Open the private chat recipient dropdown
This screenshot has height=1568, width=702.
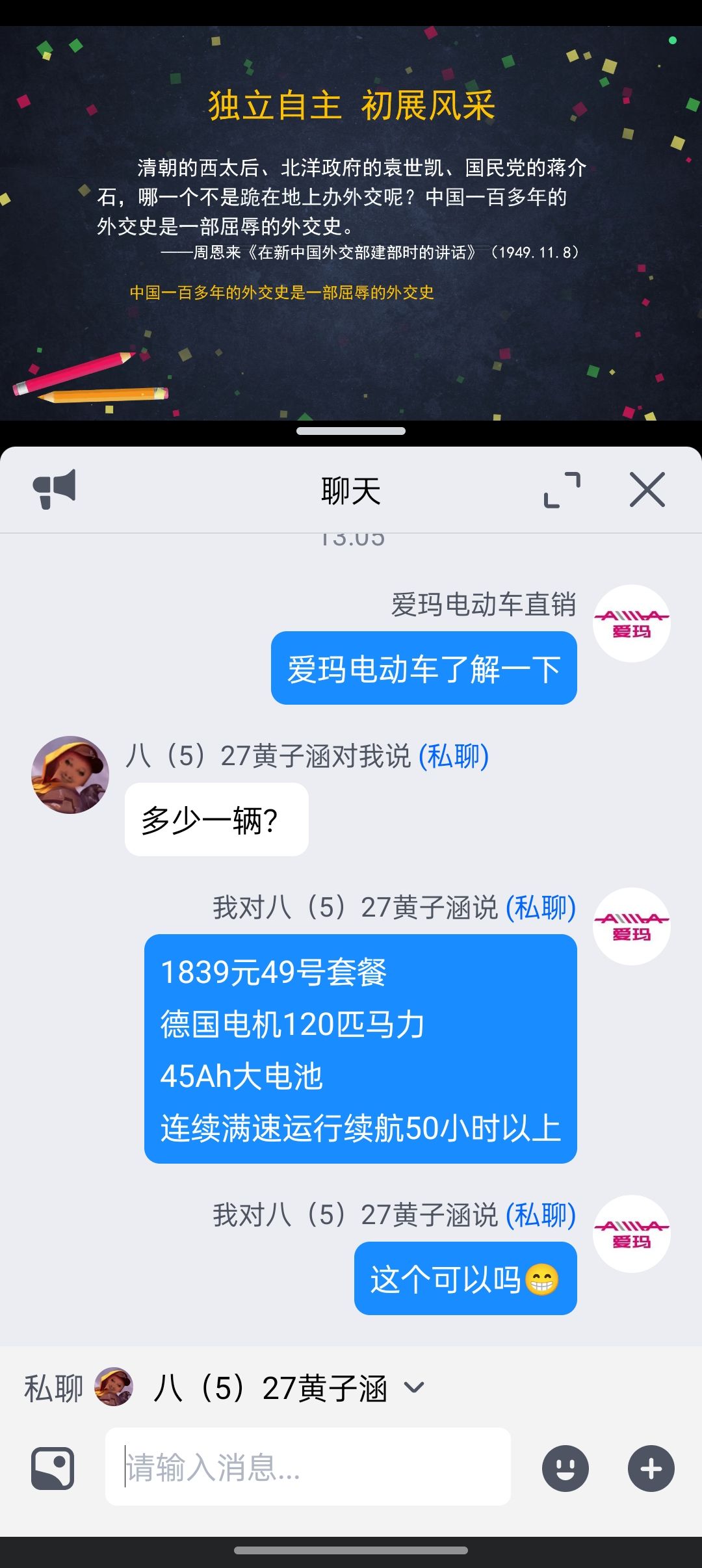(x=413, y=1388)
